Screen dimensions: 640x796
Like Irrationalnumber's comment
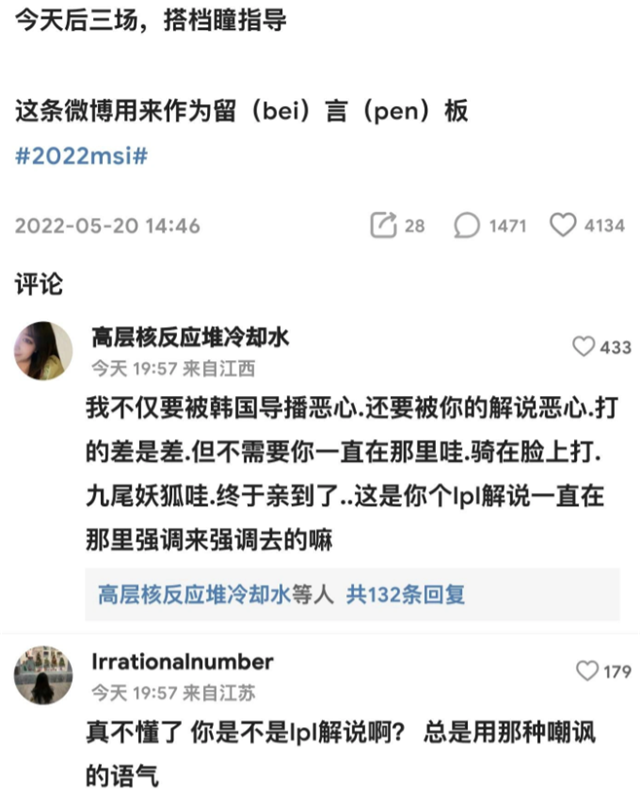[588, 671]
